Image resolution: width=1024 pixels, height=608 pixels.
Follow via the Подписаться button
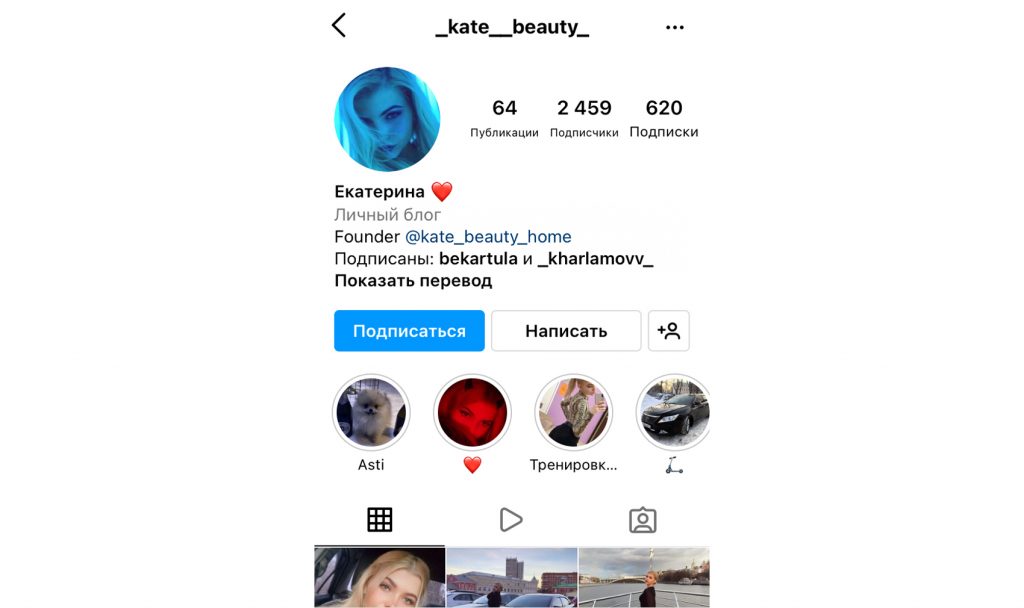(x=409, y=331)
